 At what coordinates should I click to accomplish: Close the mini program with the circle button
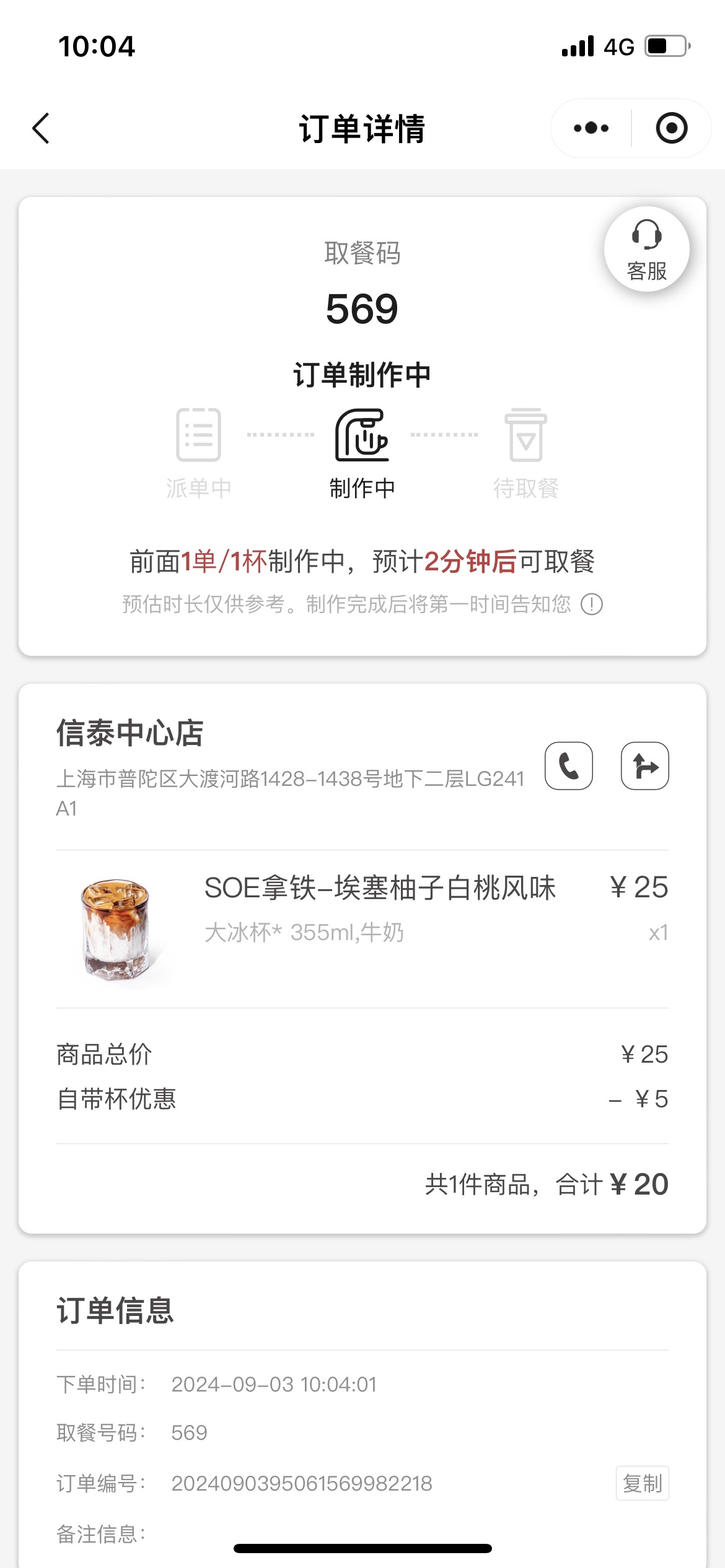(672, 128)
